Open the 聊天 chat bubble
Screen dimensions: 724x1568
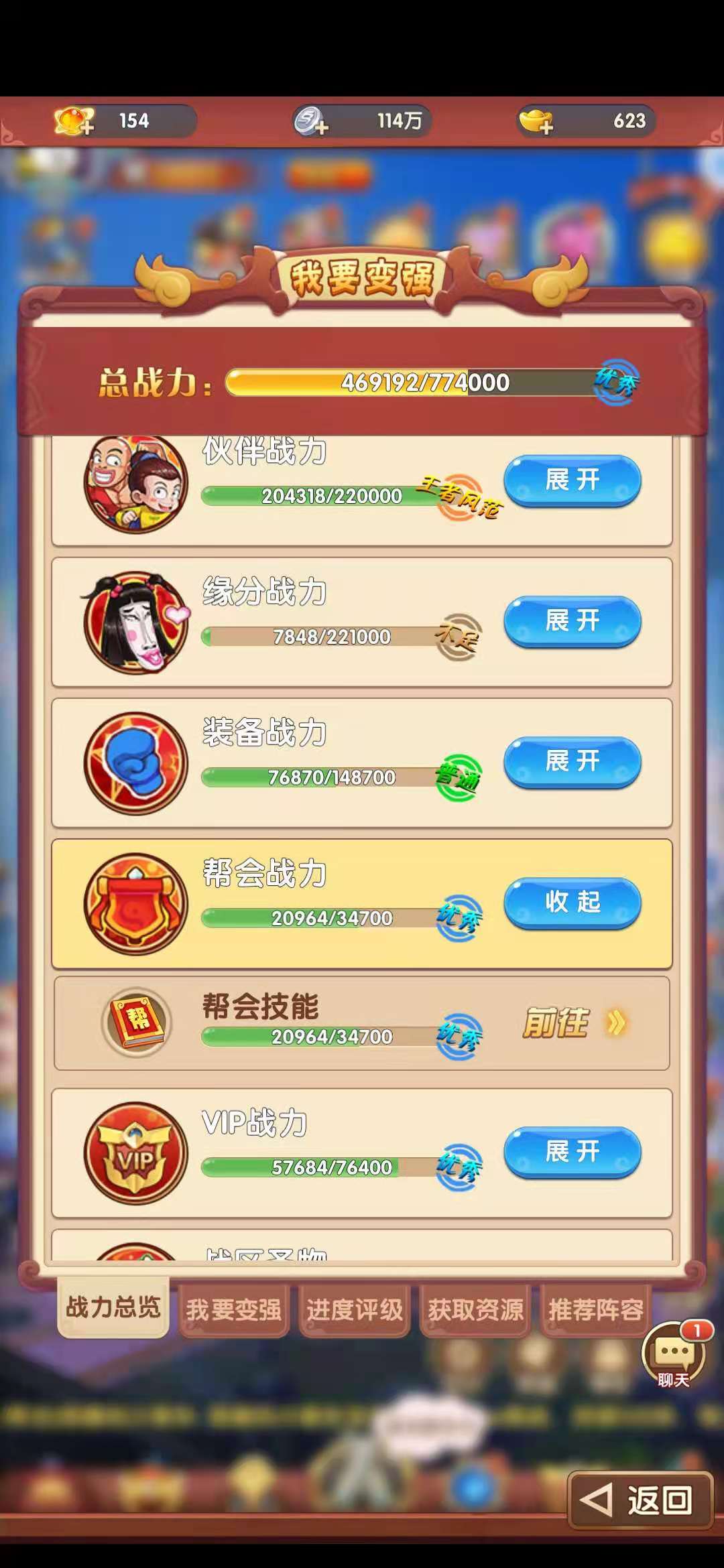coord(673,1354)
